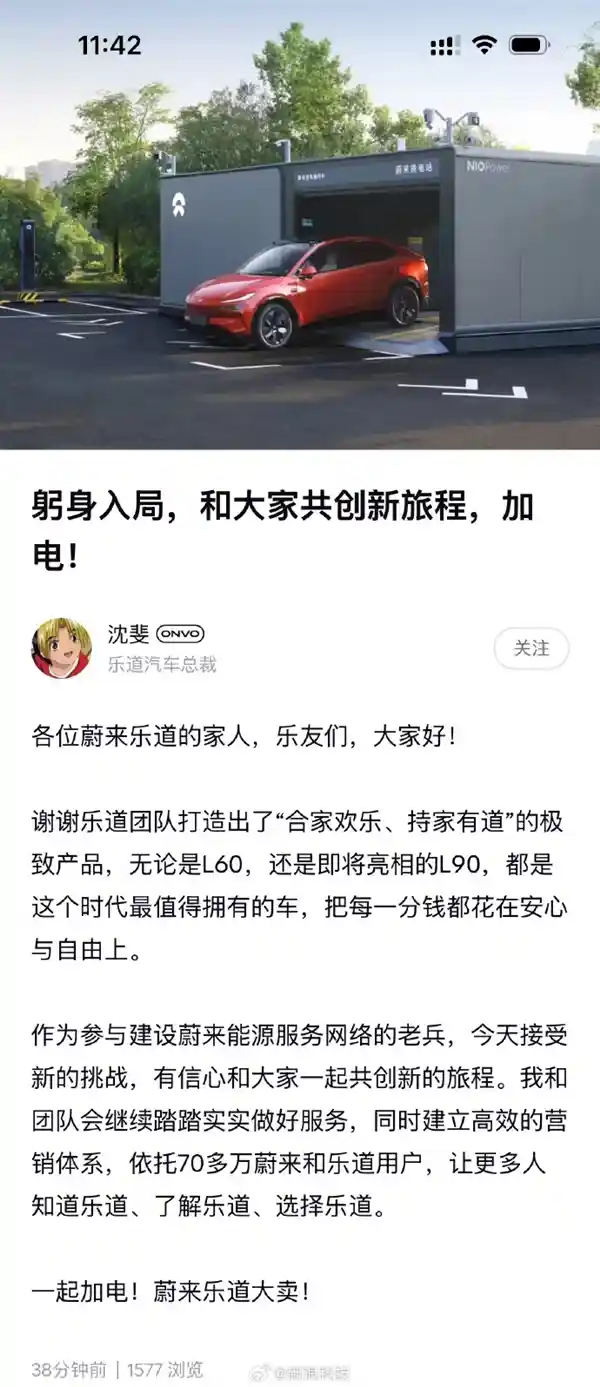The width and height of the screenshot is (600, 1387).
Task: Open 沈斐's profile avatar
Action: pos(62,648)
